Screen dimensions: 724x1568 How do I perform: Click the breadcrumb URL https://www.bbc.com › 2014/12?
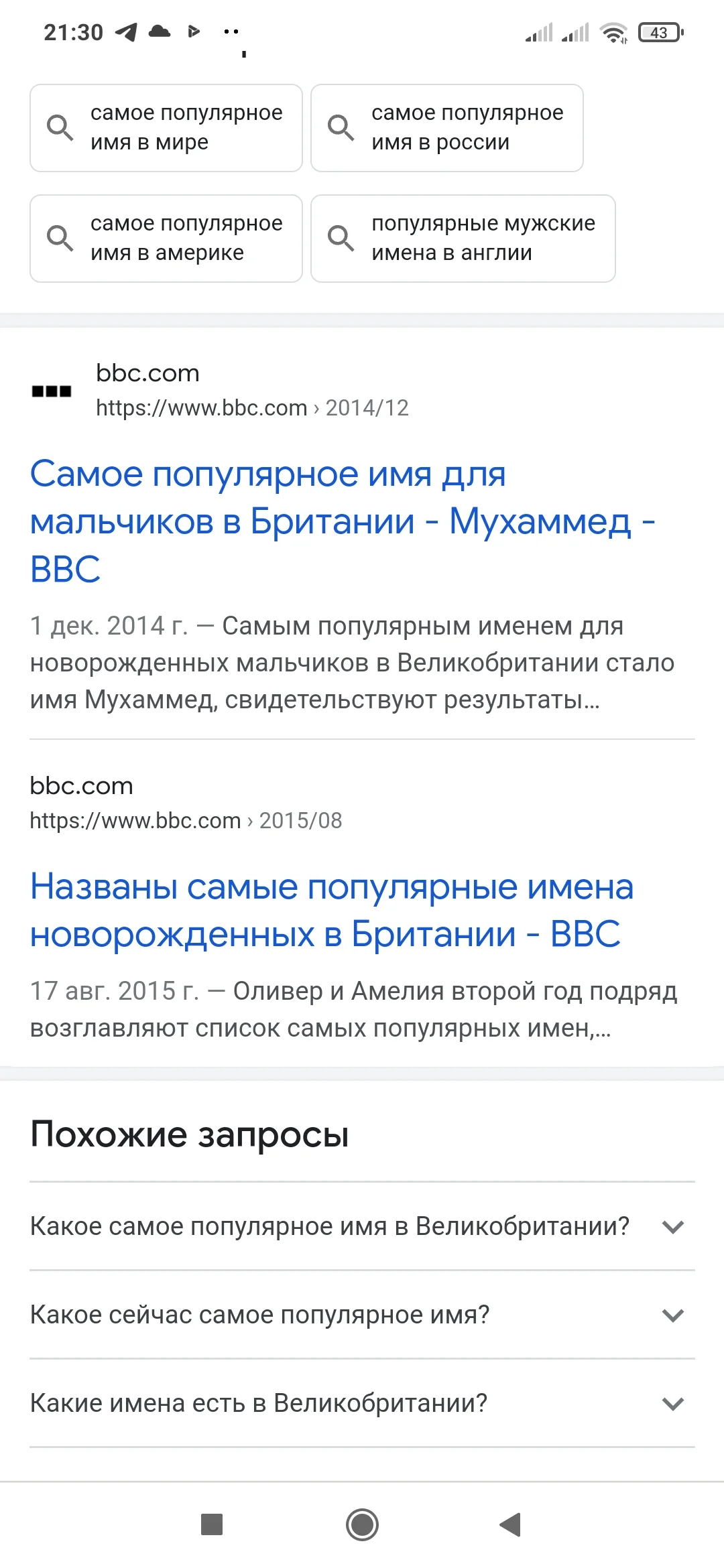[x=253, y=407]
